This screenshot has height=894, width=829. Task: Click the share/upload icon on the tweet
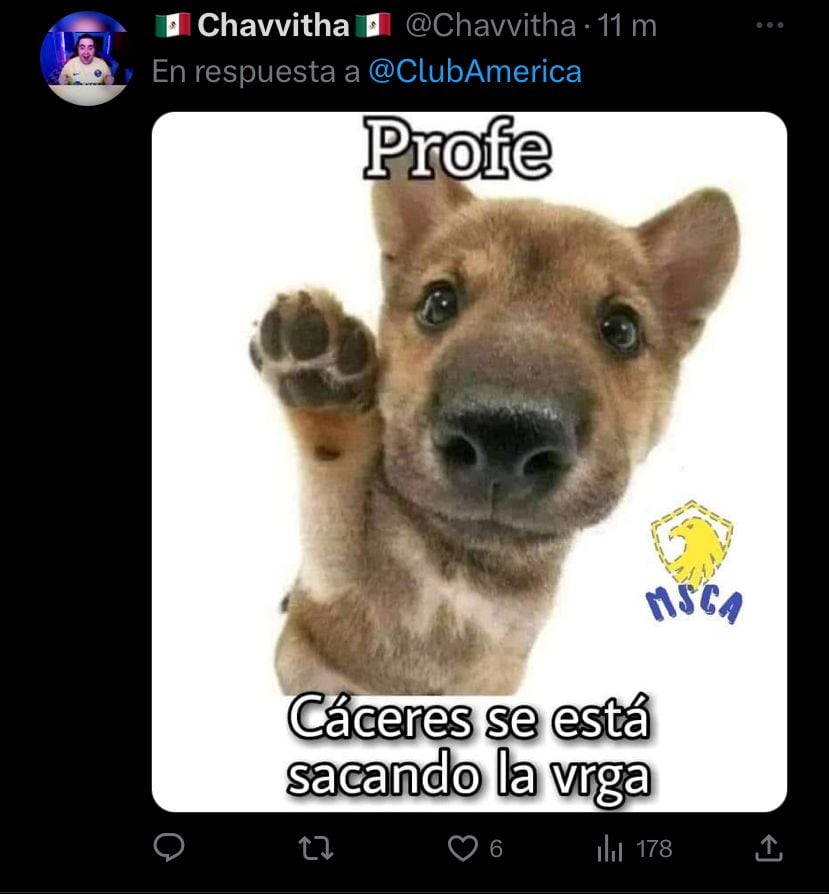point(767,848)
